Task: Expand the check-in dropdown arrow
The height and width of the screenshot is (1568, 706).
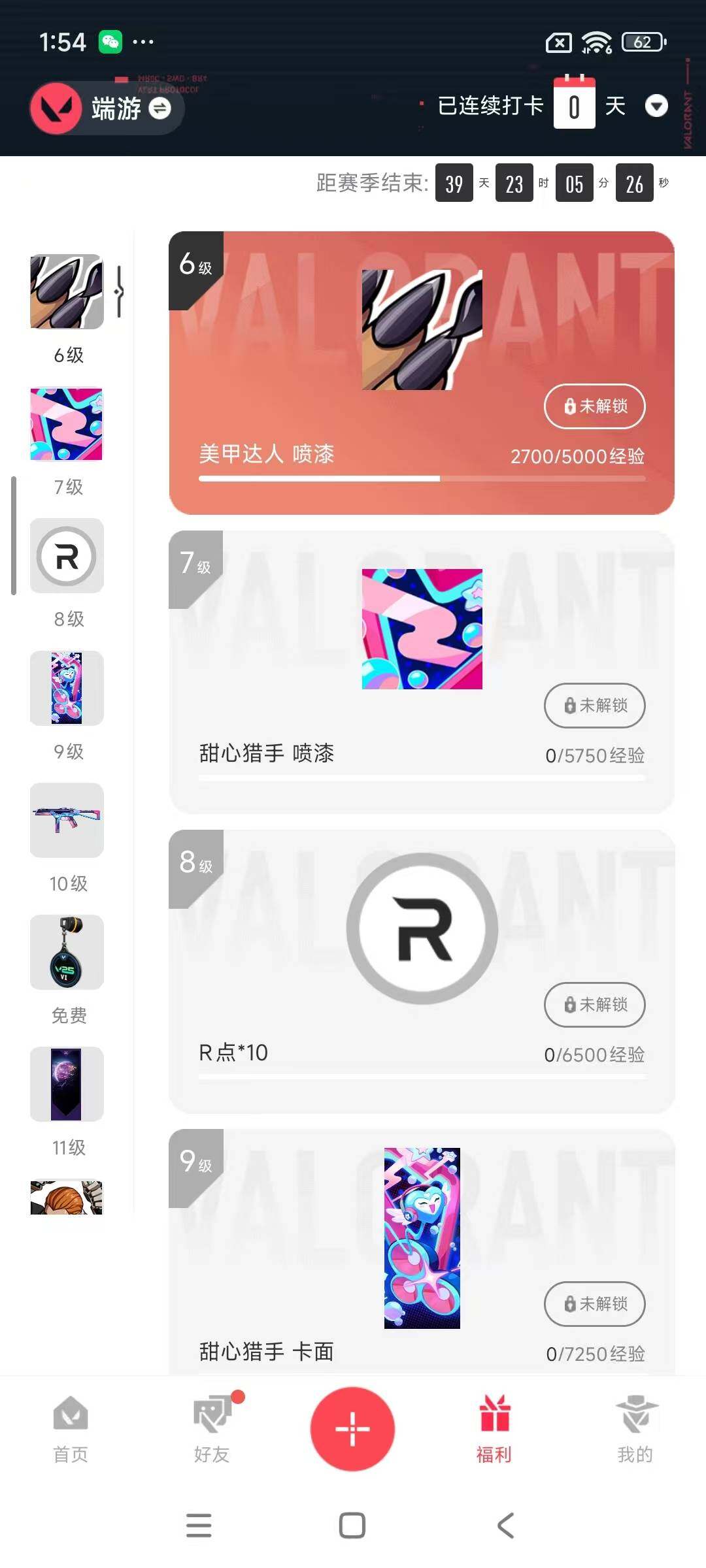Action: click(656, 106)
